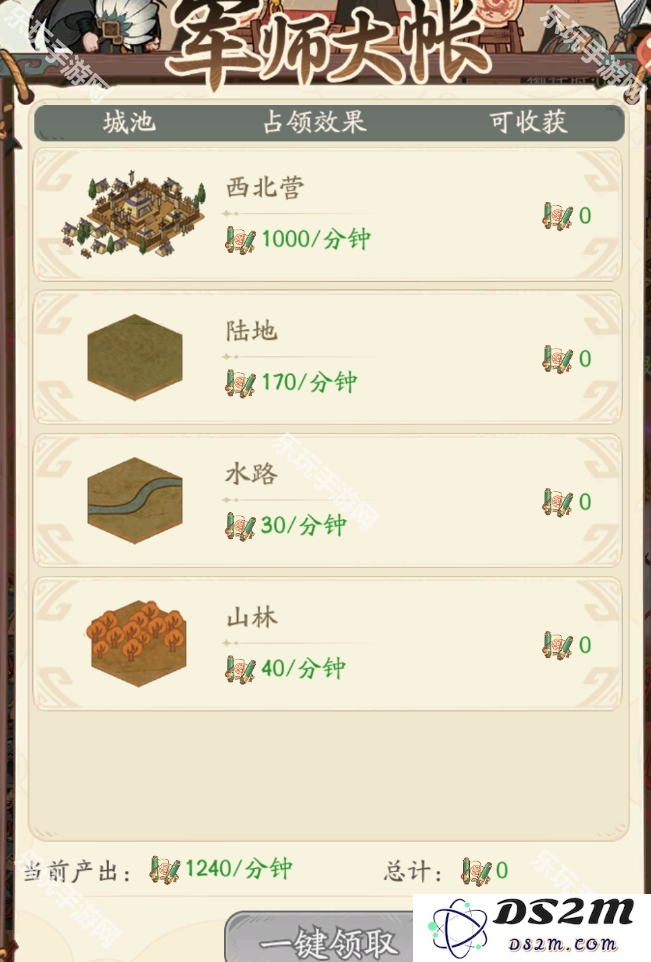The image size is (651, 962).
Task: Open the 水路 waterway row
Action: click(x=327, y=501)
